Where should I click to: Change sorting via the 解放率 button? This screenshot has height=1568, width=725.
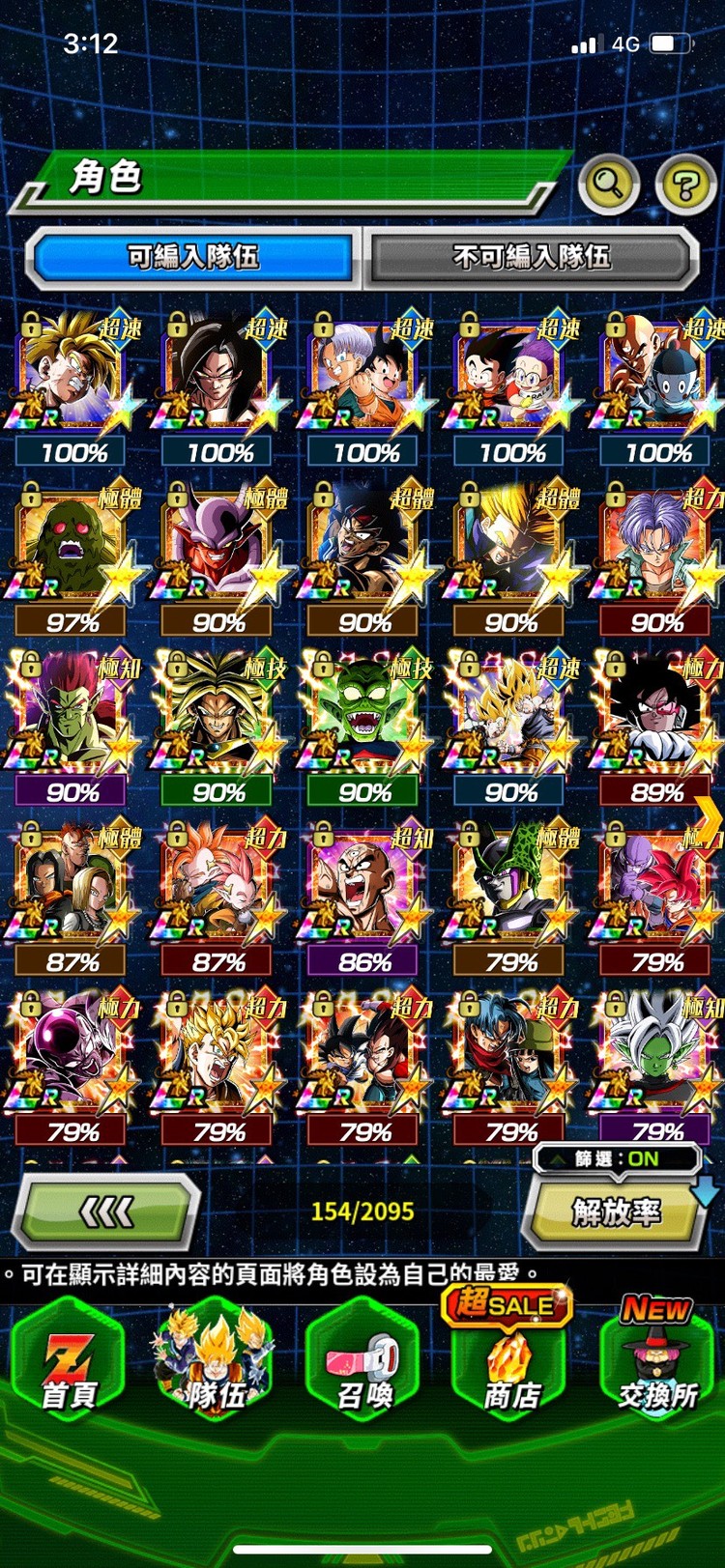(616, 1212)
